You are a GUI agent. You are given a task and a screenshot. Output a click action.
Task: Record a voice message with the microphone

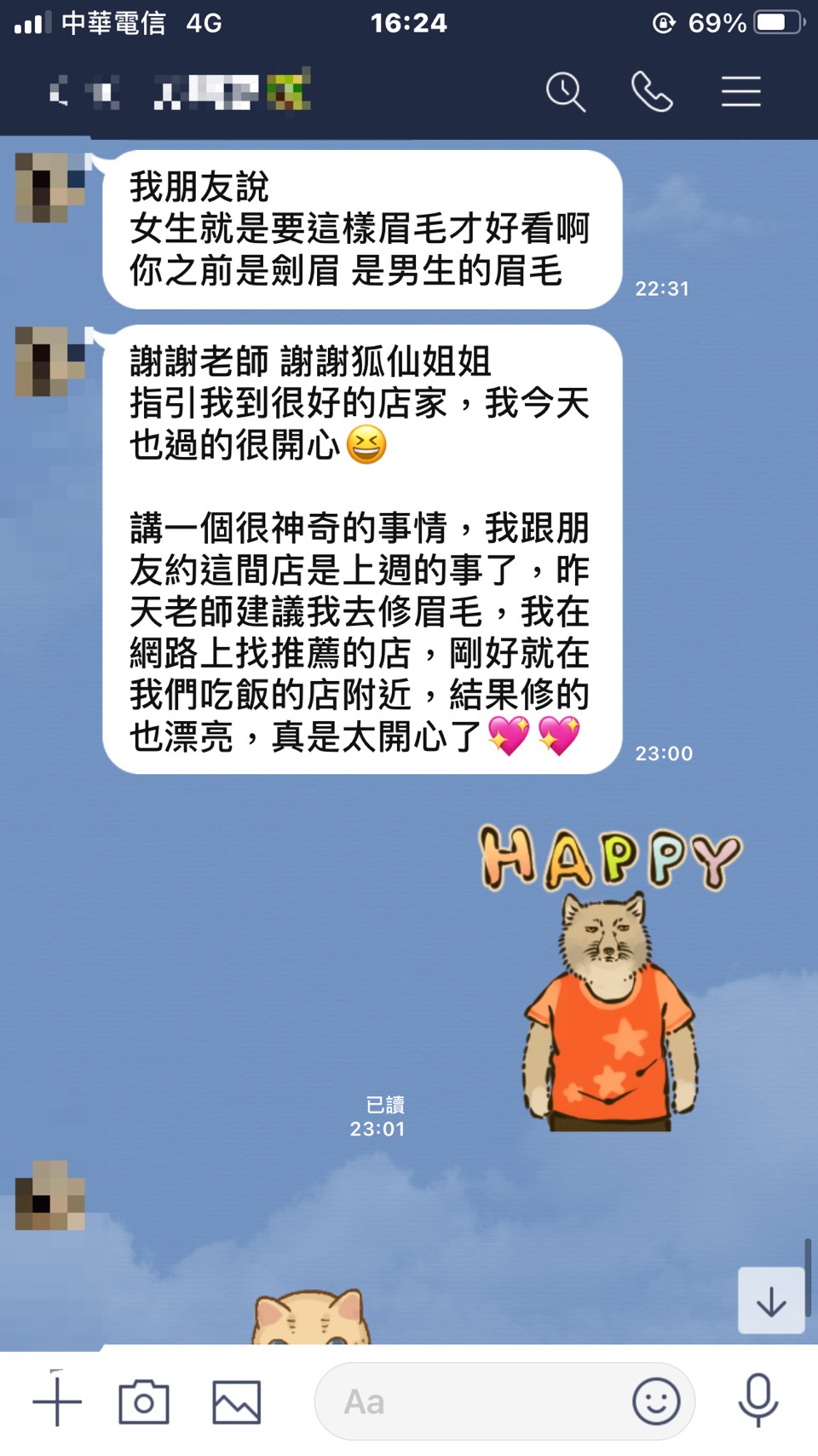pyautogui.click(x=758, y=1401)
